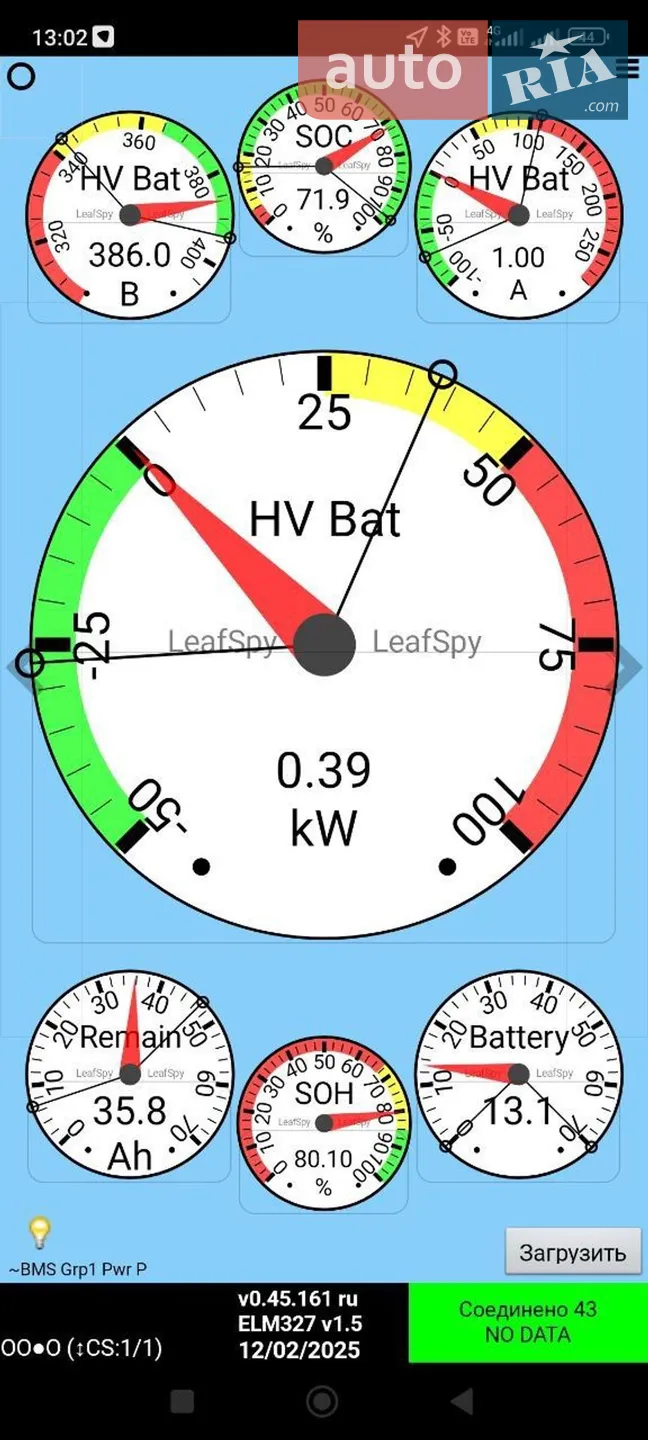Go to previous screen with left arrow
Screen dimensions: 648x1440
pos(17,668)
